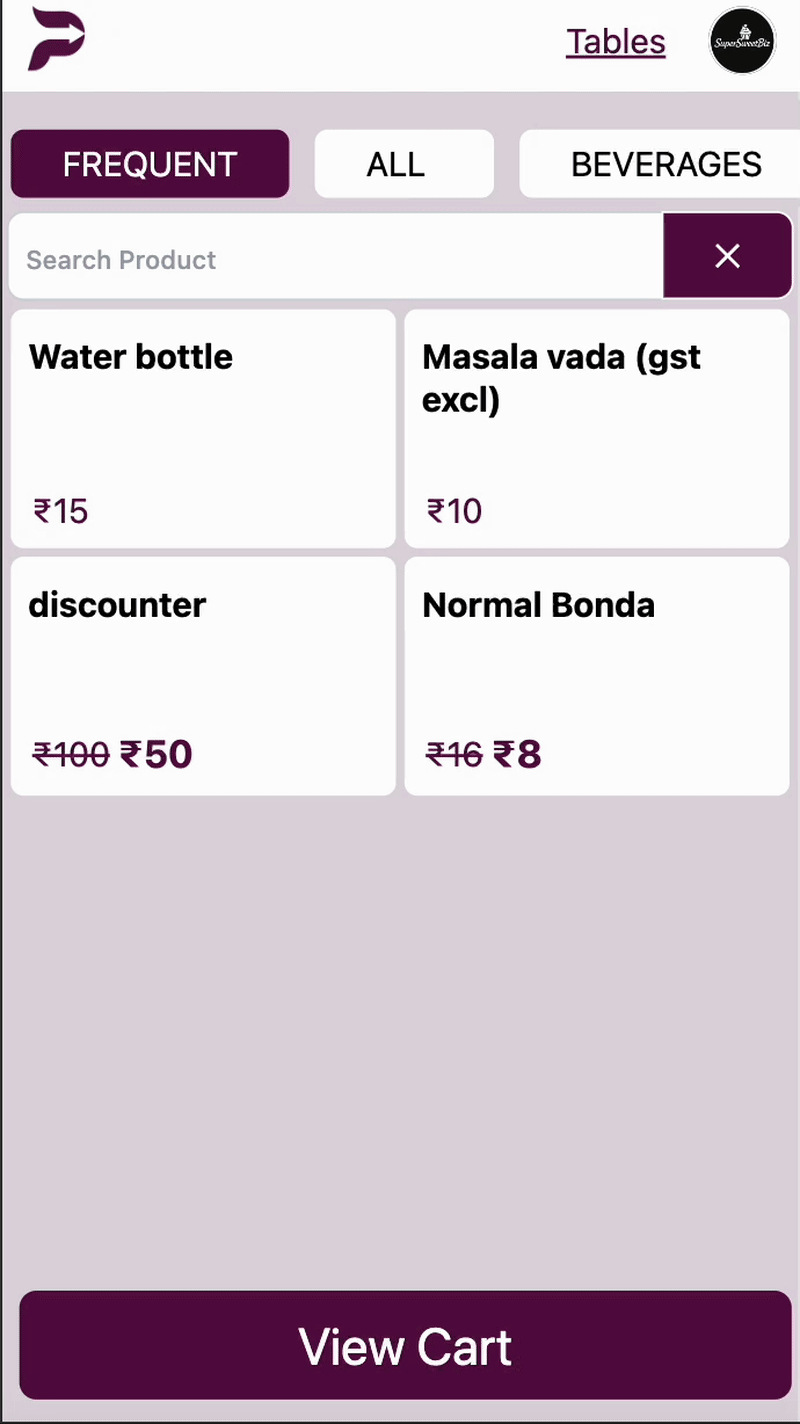The image size is (800, 1424).
Task: Tap the app logo in the header
Action: [57, 38]
